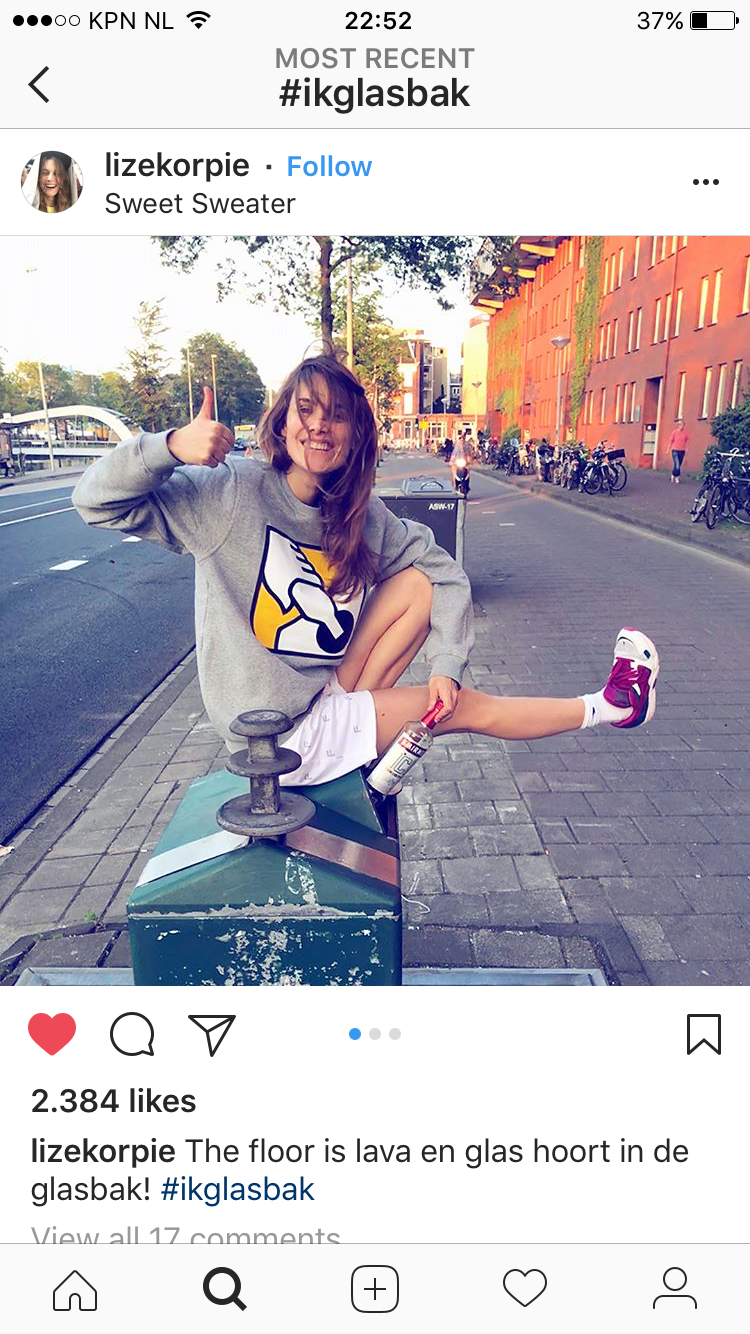Switch to the Activity heart tab
The width and height of the screenshot is (750, 1334).
525,1289
